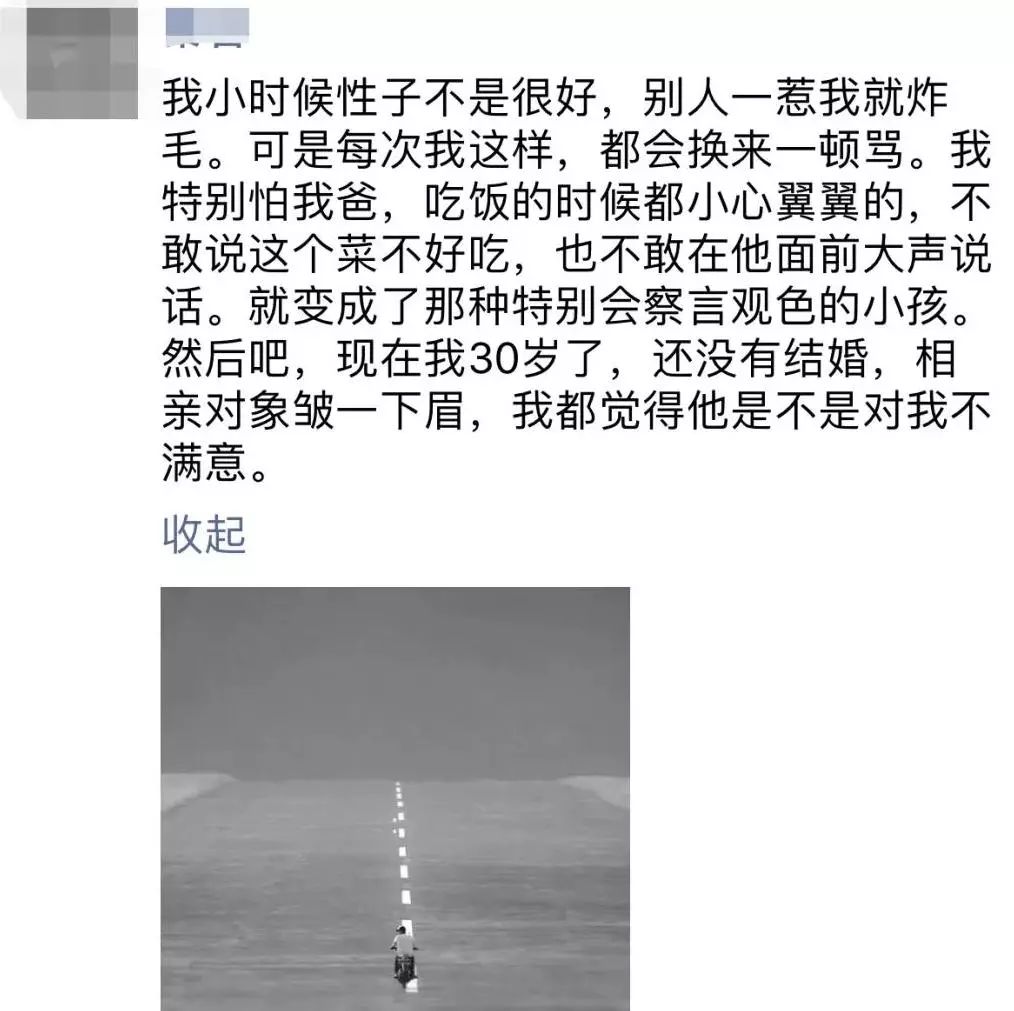Open the poster's blurred profile avatar

click(x=81, y=60)
